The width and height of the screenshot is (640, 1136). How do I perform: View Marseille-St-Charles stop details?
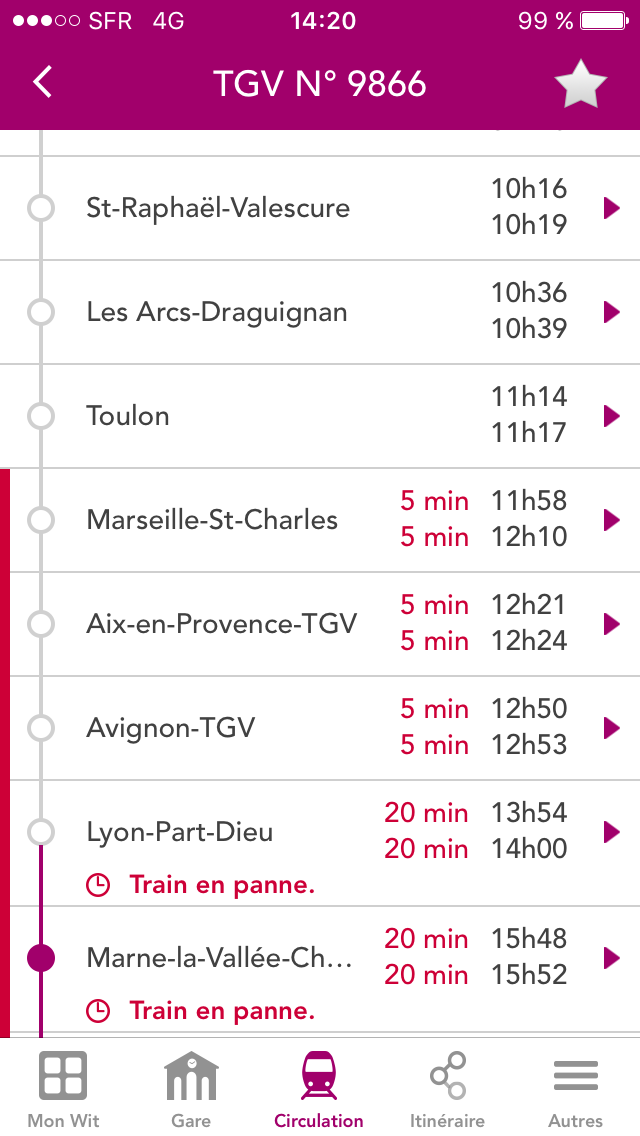[x=320, y=520]
